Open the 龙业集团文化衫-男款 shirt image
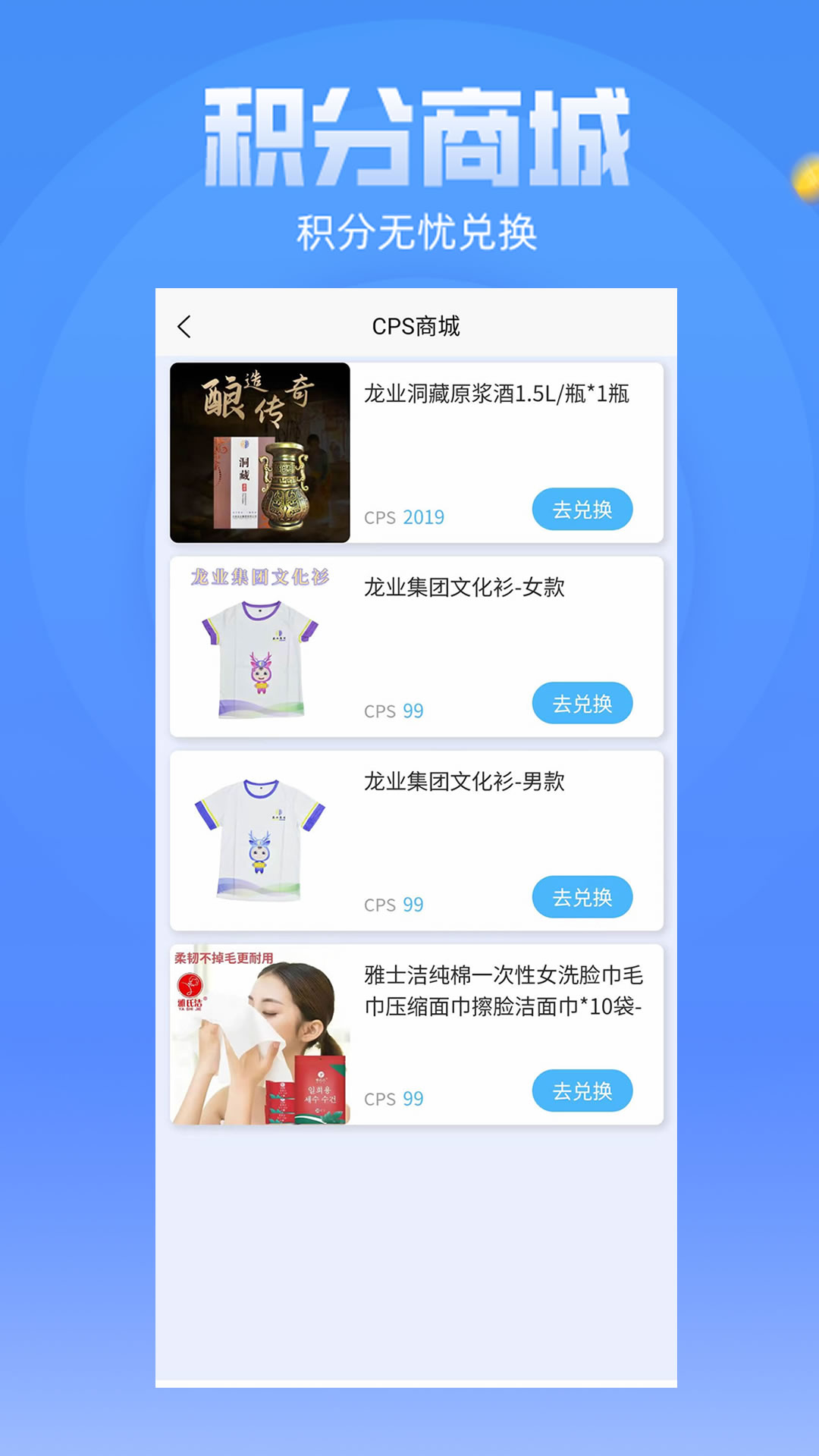Screen dimensions: 819x1456 [260, 842]
